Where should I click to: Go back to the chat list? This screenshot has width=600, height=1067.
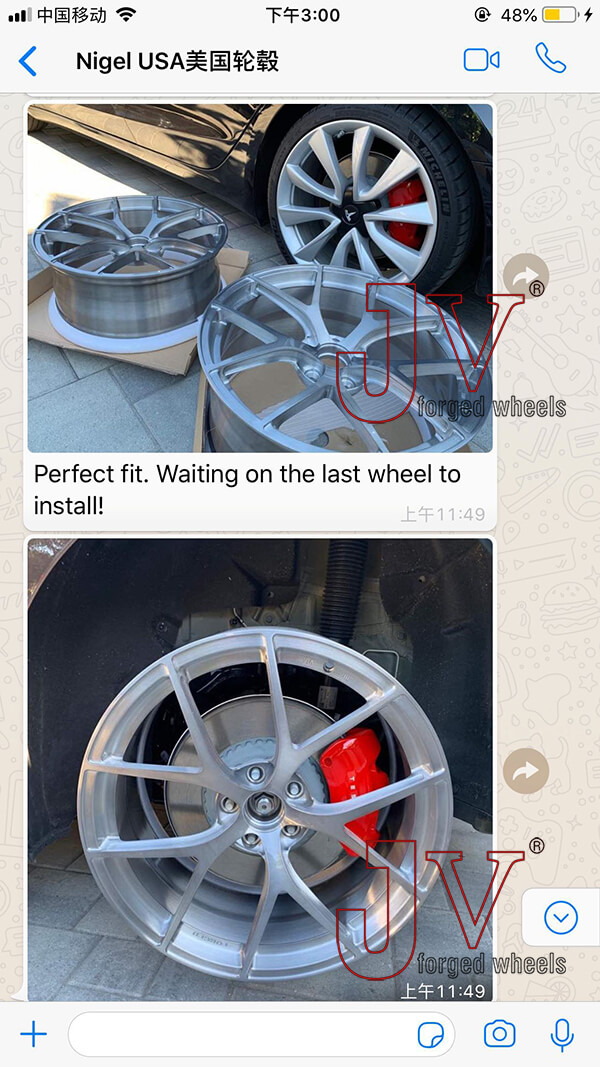click(x=28, y=61)
